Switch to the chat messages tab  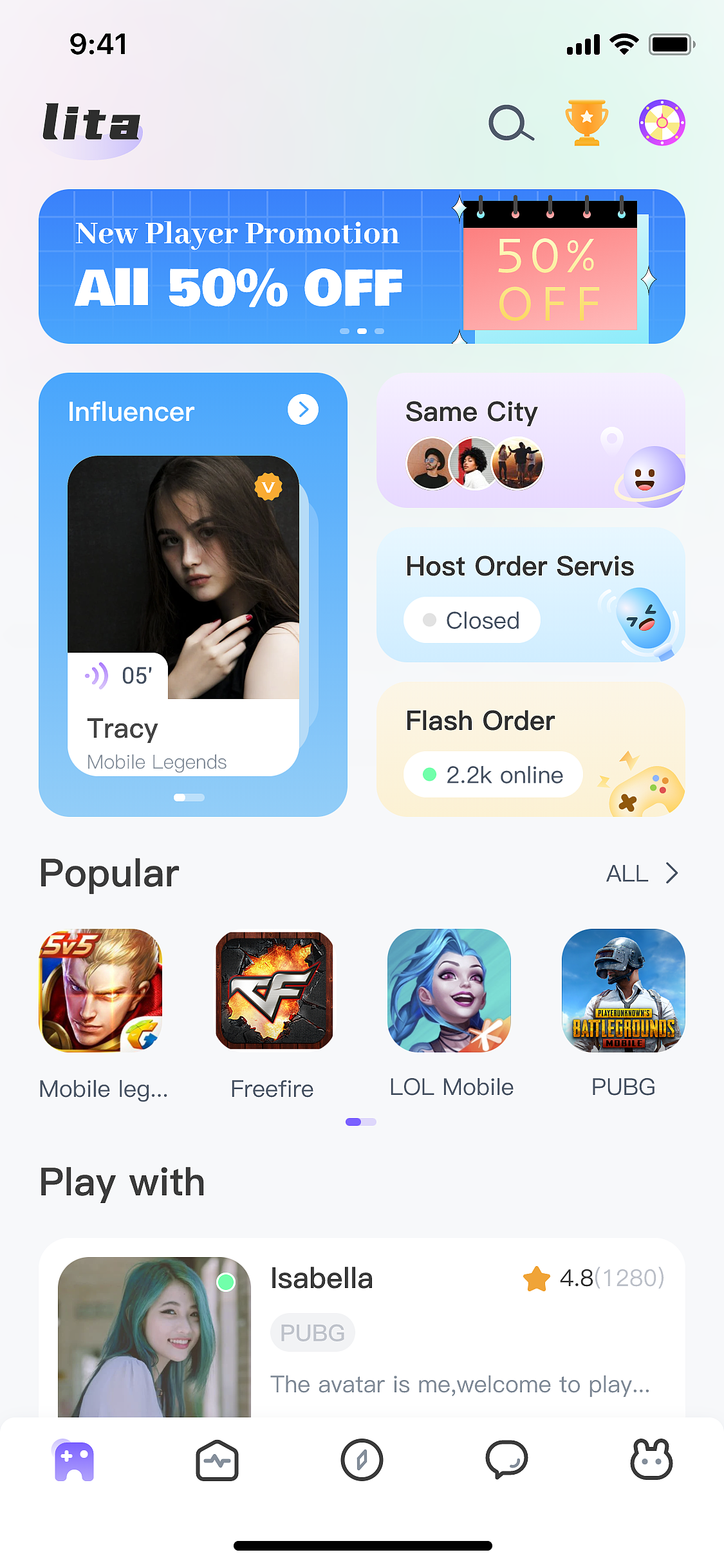click(x=506, y=1461)
